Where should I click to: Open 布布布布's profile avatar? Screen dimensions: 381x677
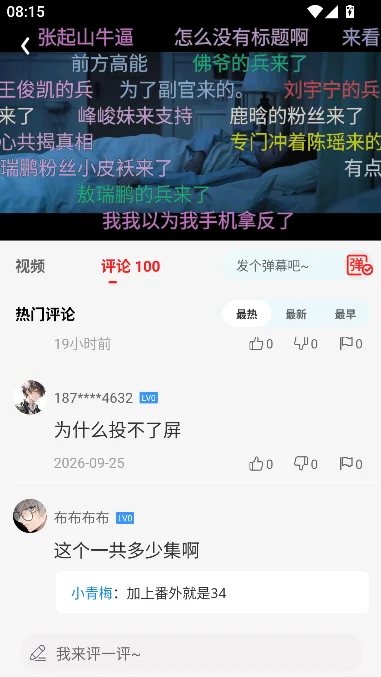point(30,516)
